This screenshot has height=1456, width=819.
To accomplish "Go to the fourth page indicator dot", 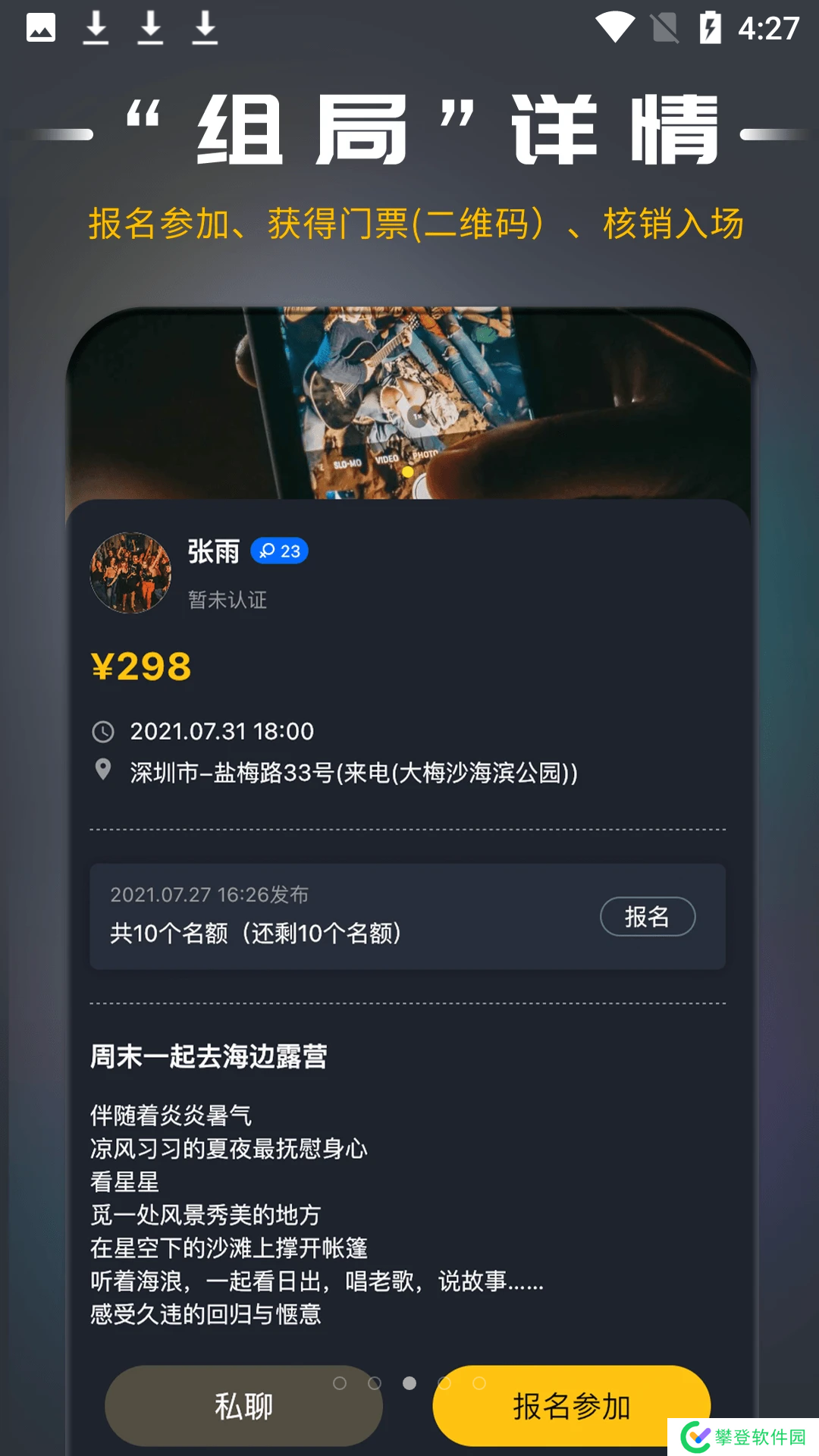I will (x=444, y=1383).
